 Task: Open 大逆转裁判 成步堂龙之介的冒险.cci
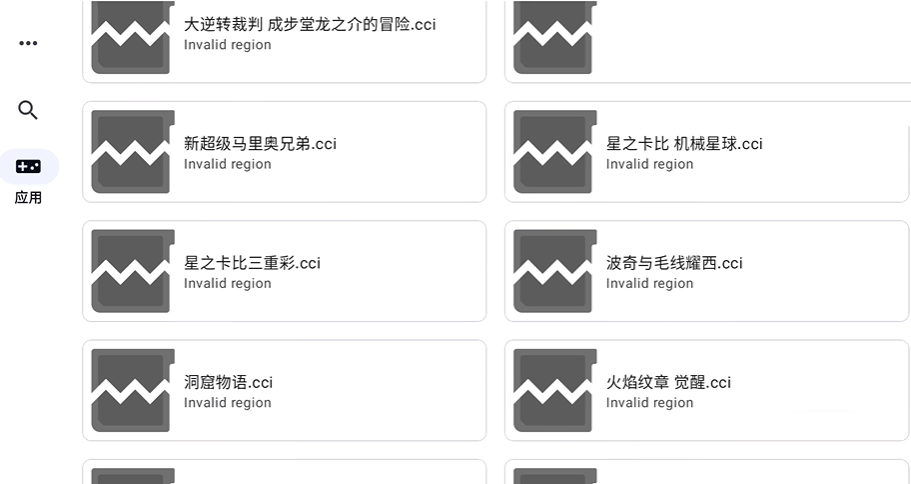[x=284, y=35]
